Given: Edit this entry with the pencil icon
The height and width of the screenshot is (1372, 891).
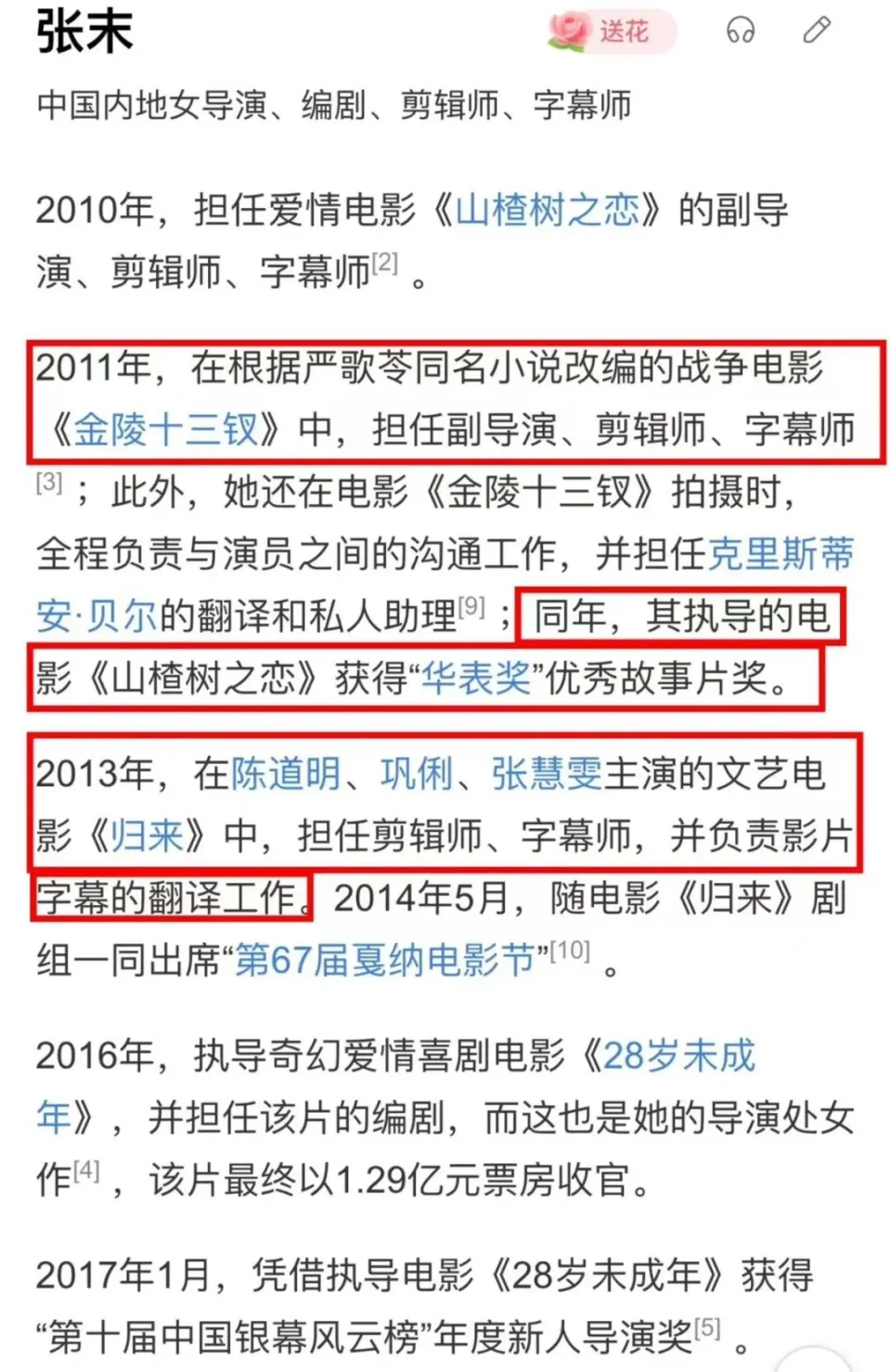Looking at the screenshot, I should [x=816, y=32].
